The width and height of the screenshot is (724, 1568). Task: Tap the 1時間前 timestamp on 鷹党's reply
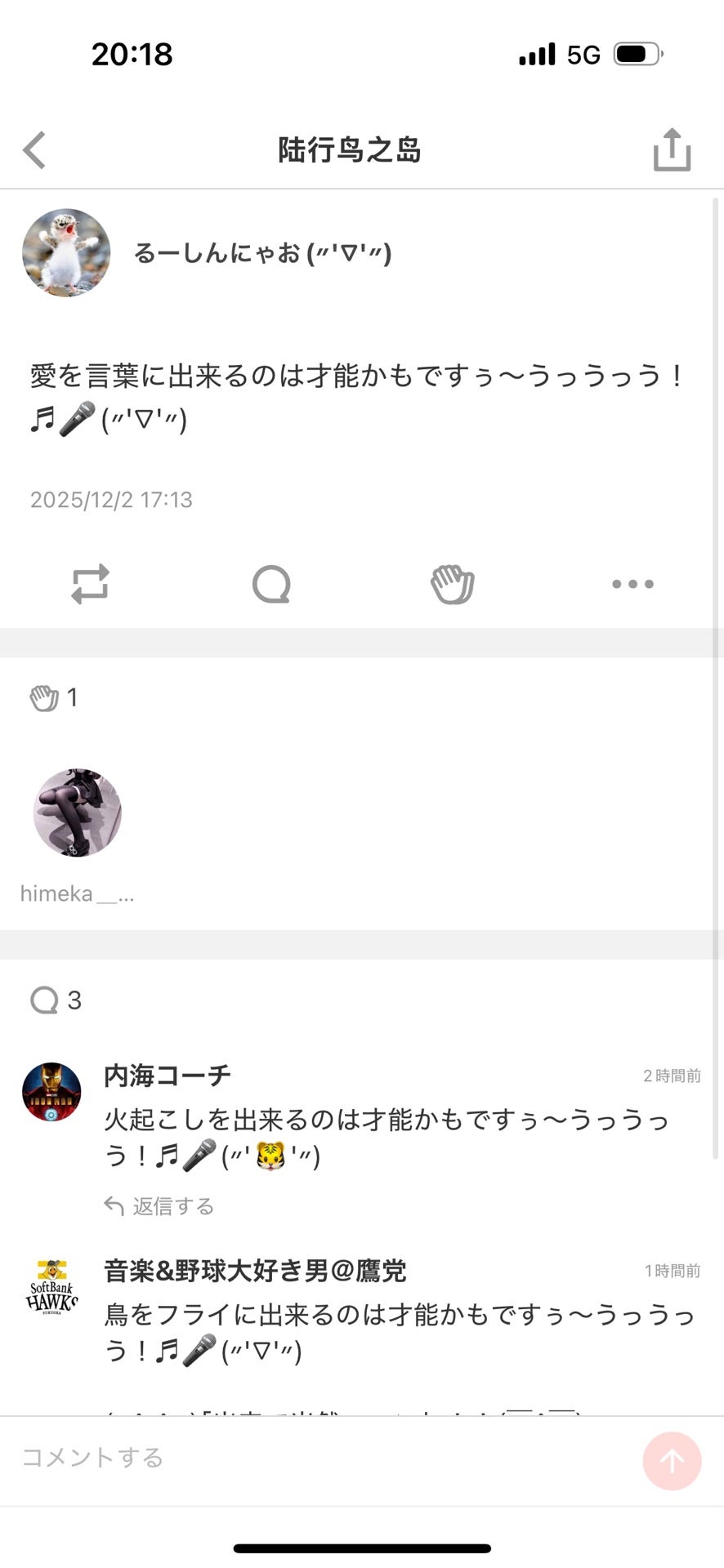[x=672, y=1271]
